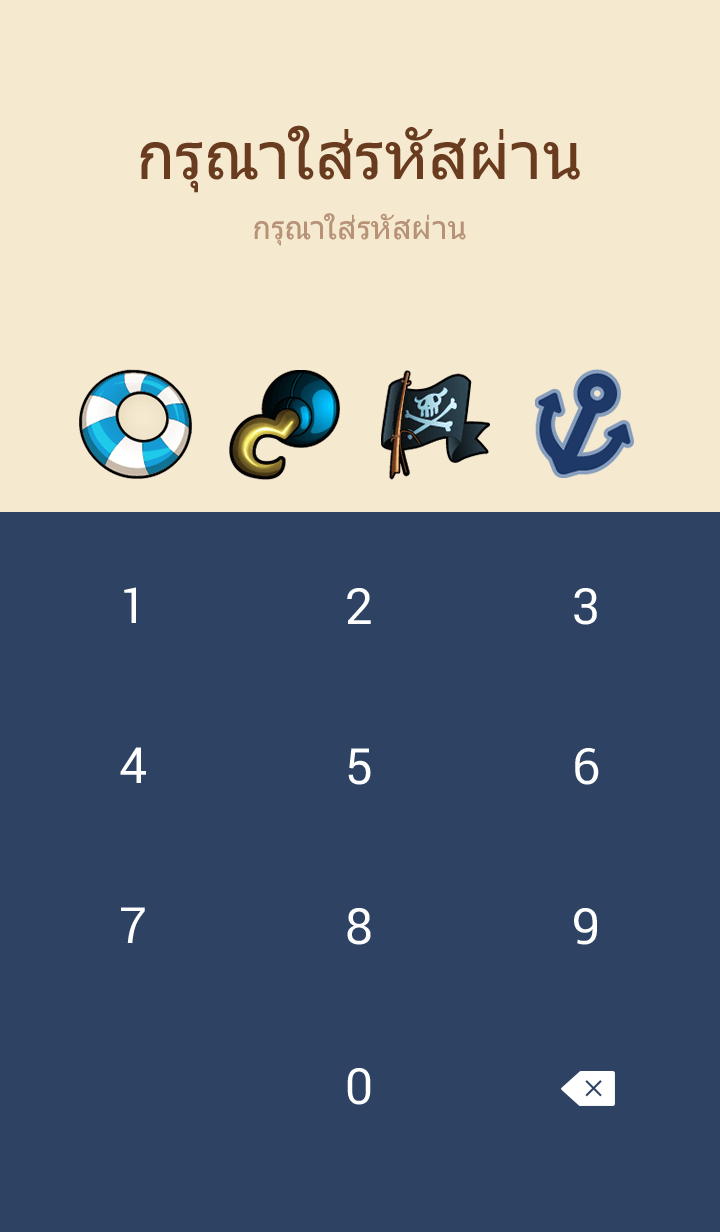Enter digit 9 on the keypad
The image size is (720, 1232).
tap(586, 927)
